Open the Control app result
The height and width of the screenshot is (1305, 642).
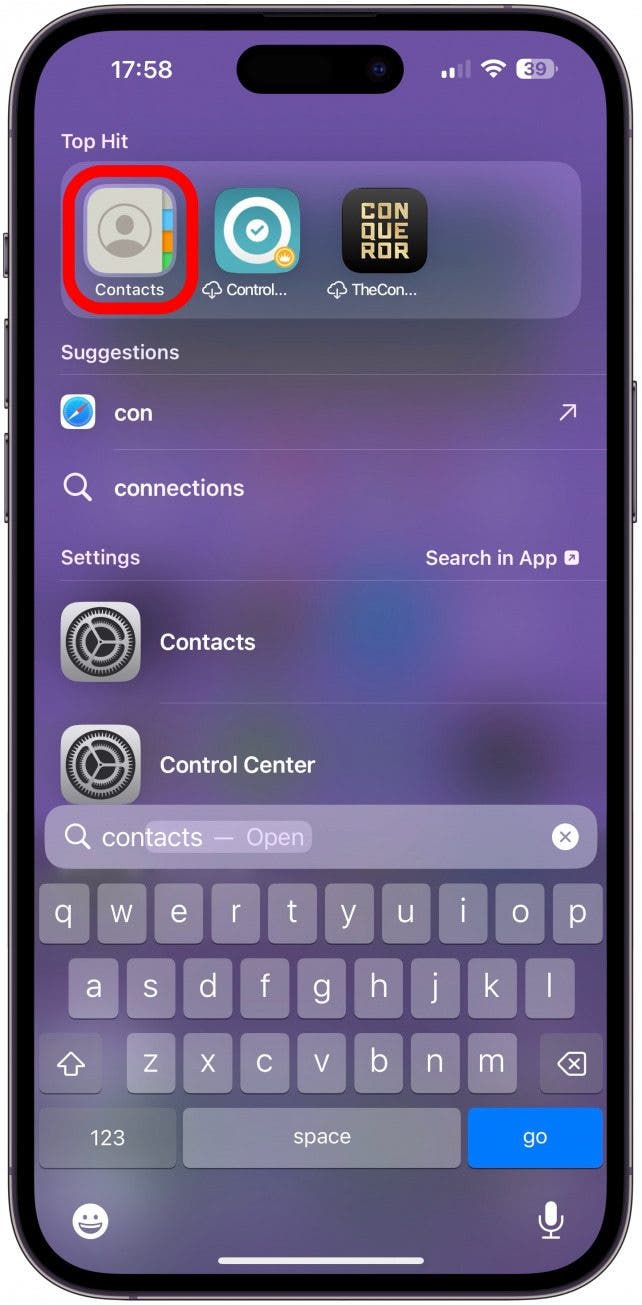coord(257,240)
